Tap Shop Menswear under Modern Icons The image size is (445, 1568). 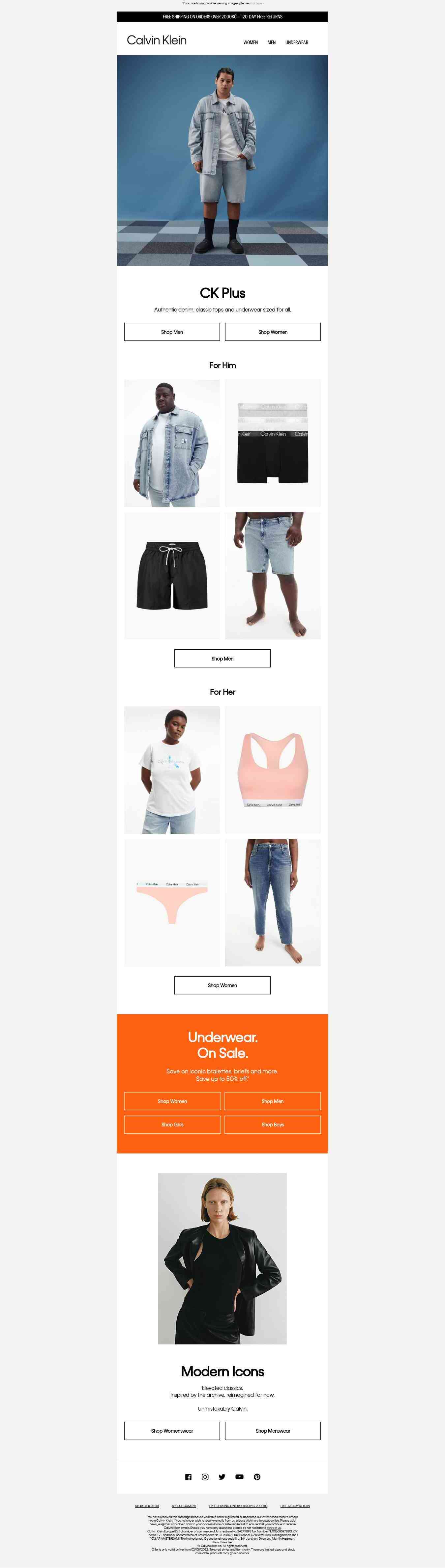tap(273, 1430)
